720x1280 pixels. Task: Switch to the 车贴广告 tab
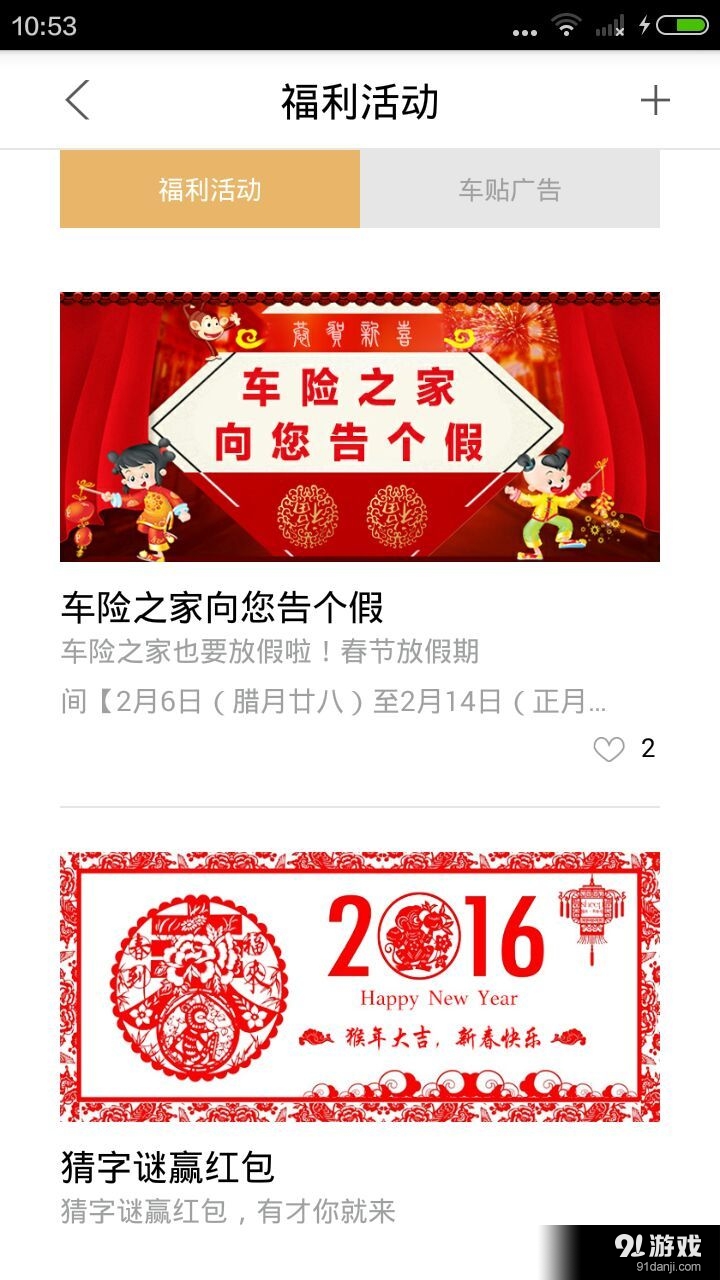tap(510, 189)
